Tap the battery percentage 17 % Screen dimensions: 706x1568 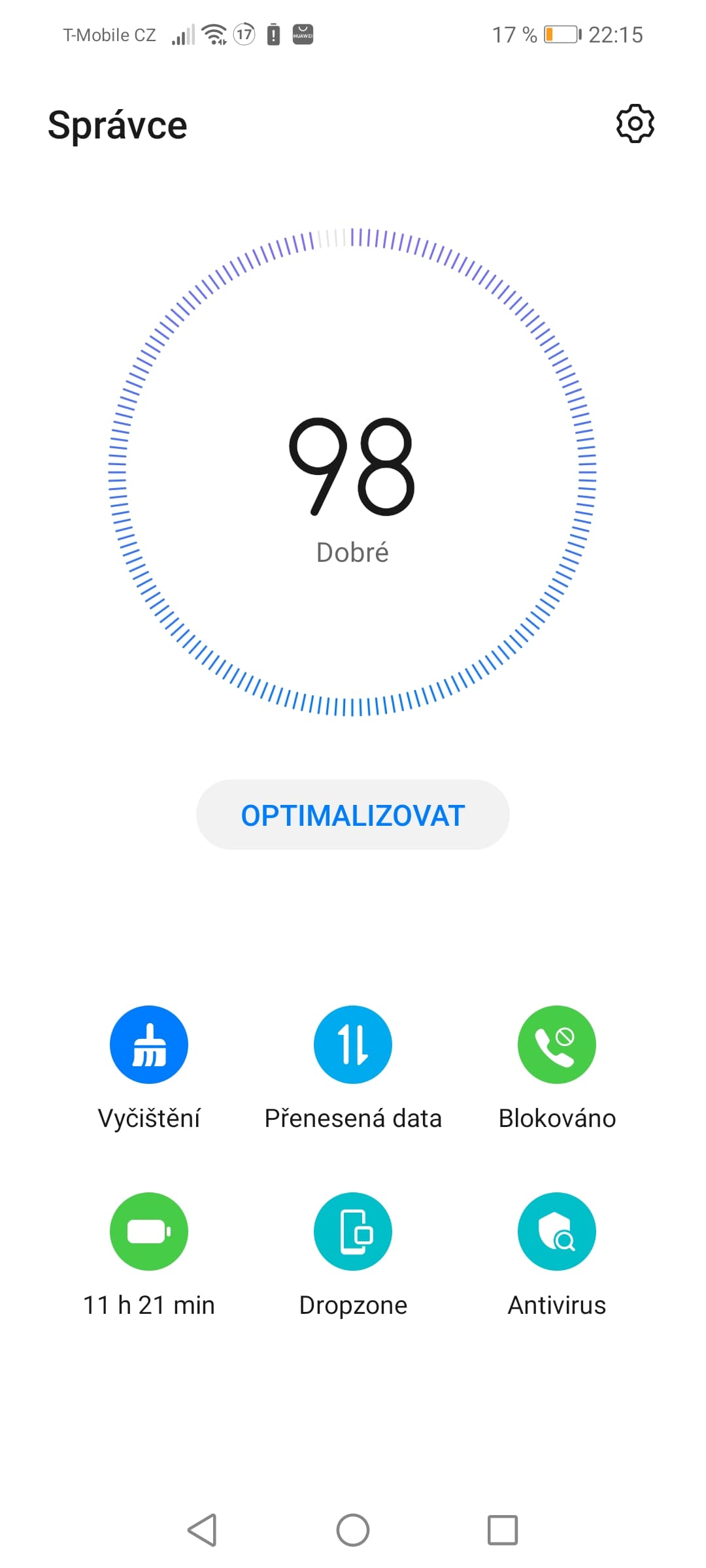tap(514, 35)
